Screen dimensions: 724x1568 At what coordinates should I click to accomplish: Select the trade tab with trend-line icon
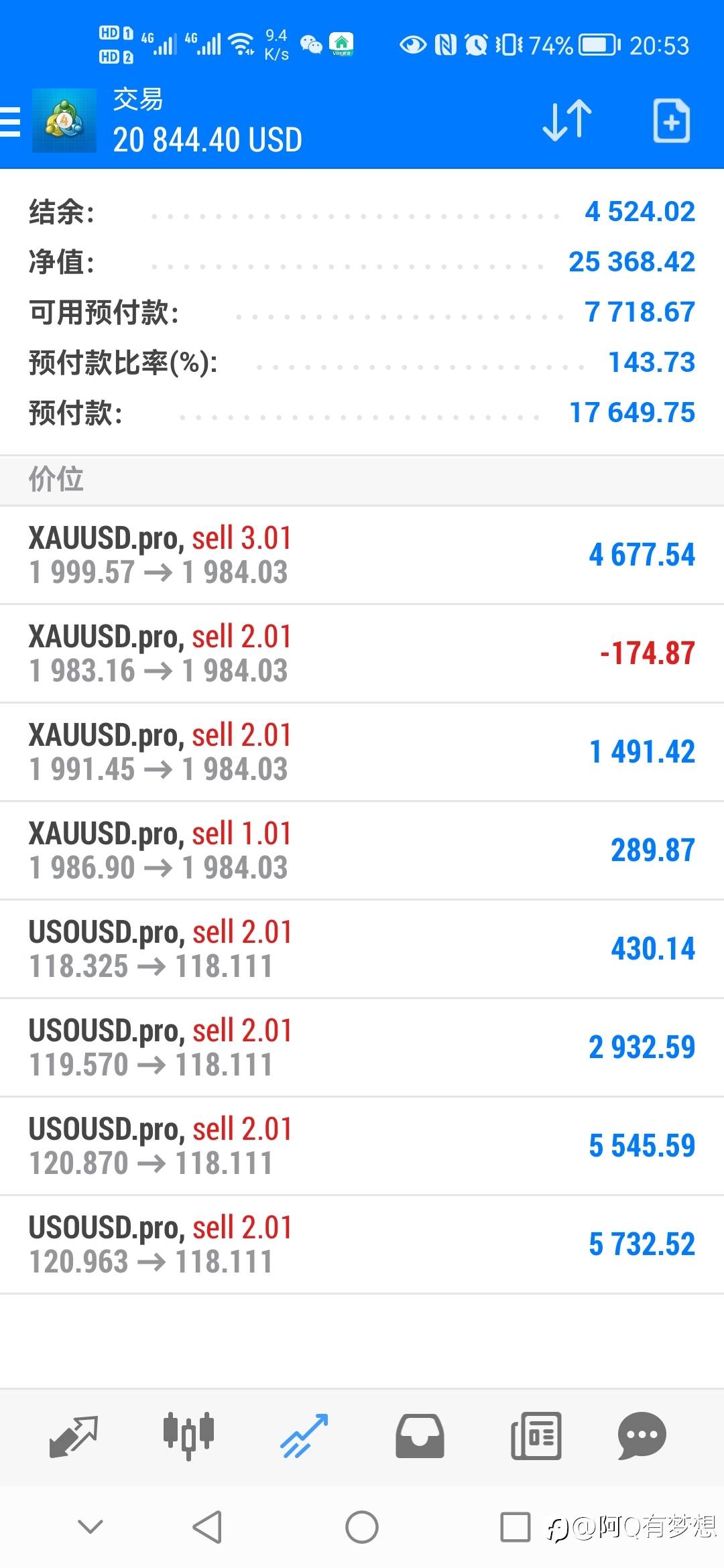pos(304,1436)
